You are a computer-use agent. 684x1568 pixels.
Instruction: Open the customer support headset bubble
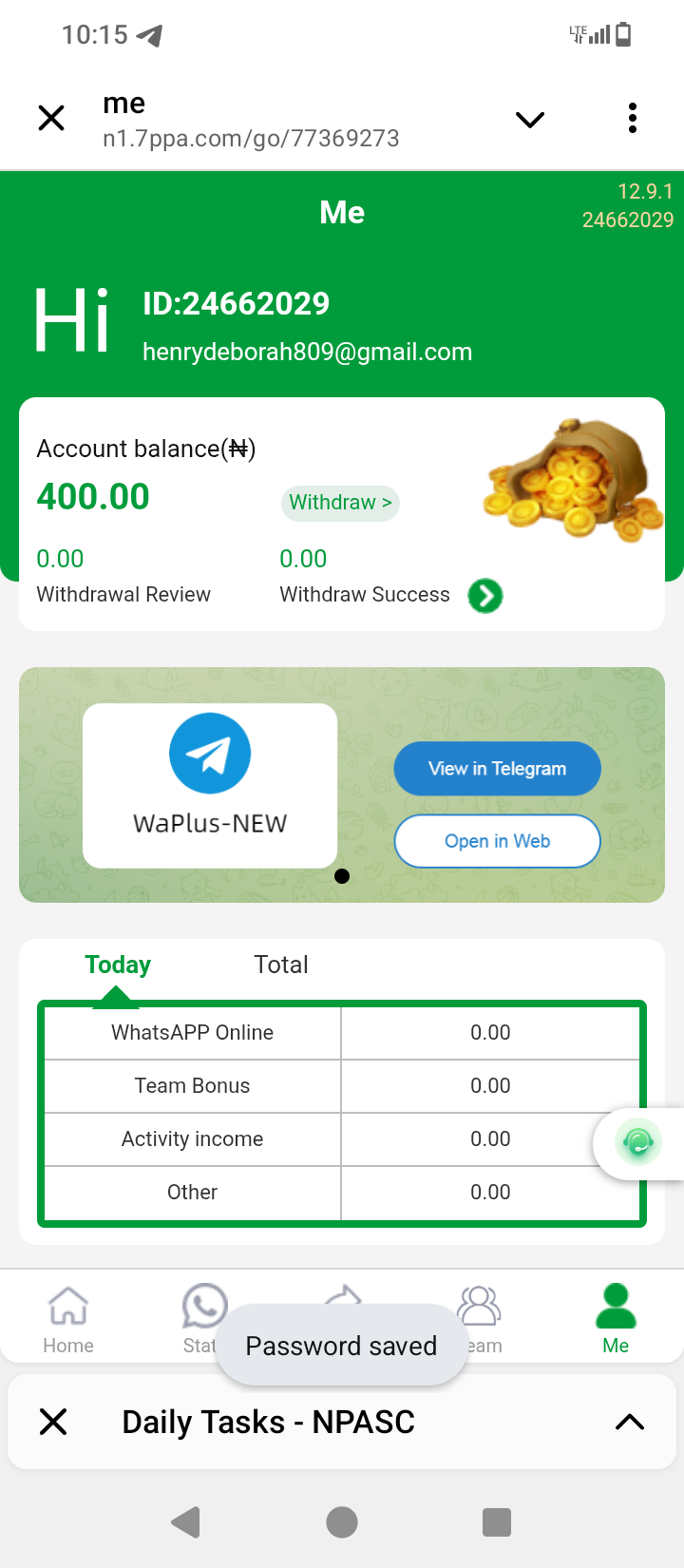(x=638, y=1141)
